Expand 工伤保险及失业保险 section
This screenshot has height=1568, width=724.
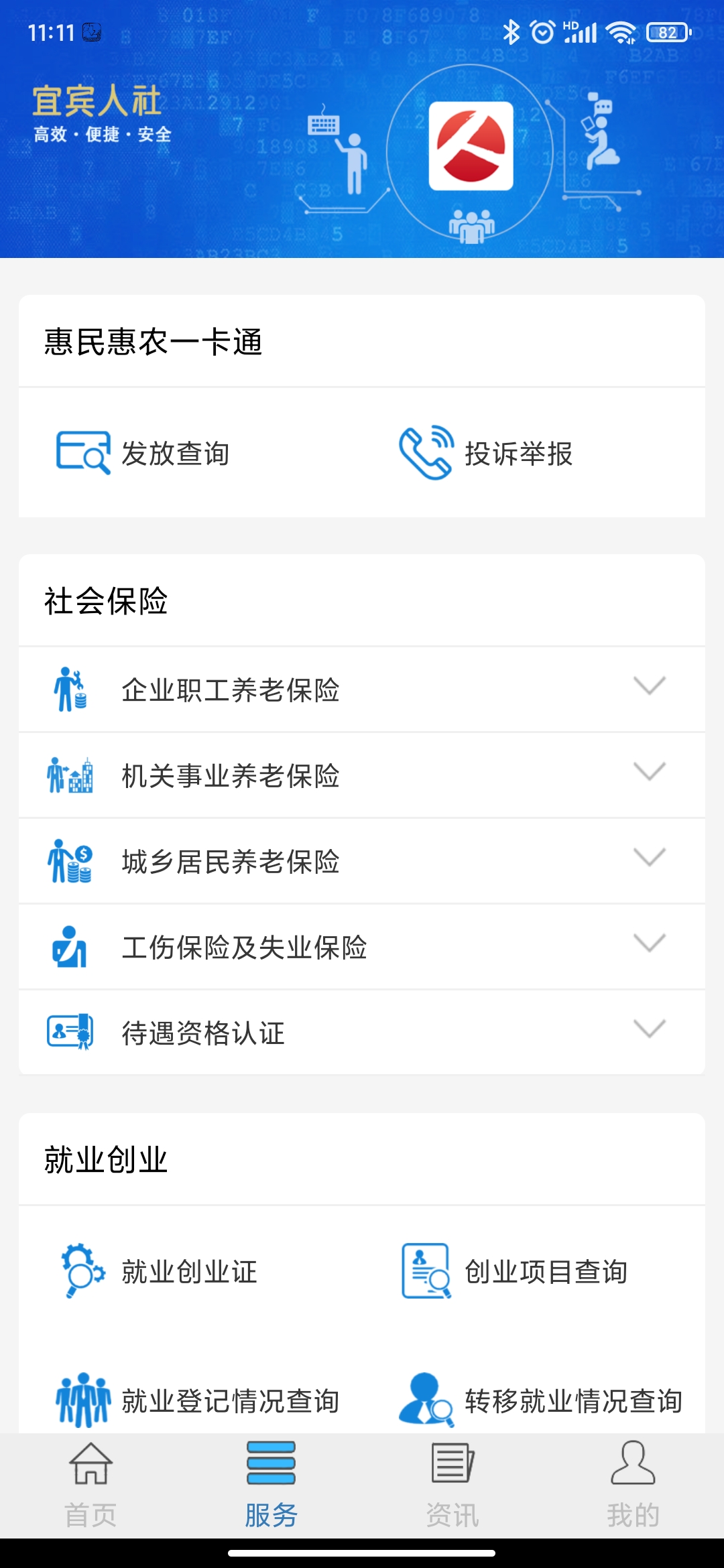point(362,947)
